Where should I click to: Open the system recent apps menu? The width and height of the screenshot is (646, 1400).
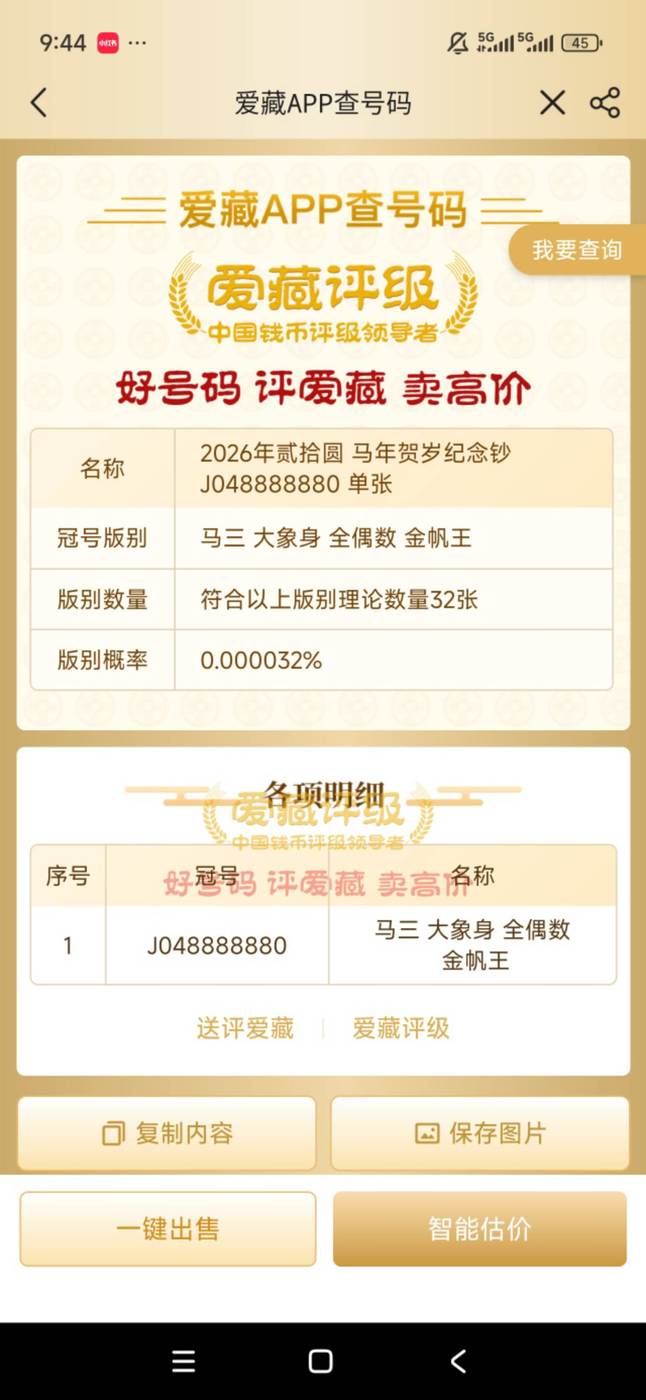pos(184,1361)
